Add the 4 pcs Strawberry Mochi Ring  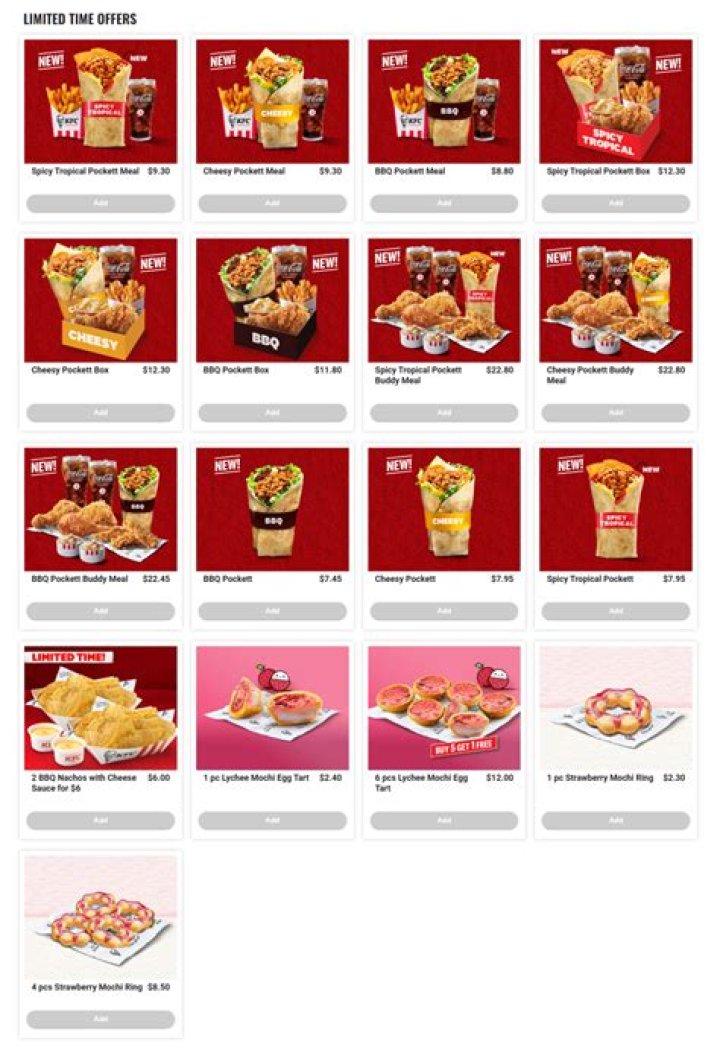click(x=99, y=1019)
